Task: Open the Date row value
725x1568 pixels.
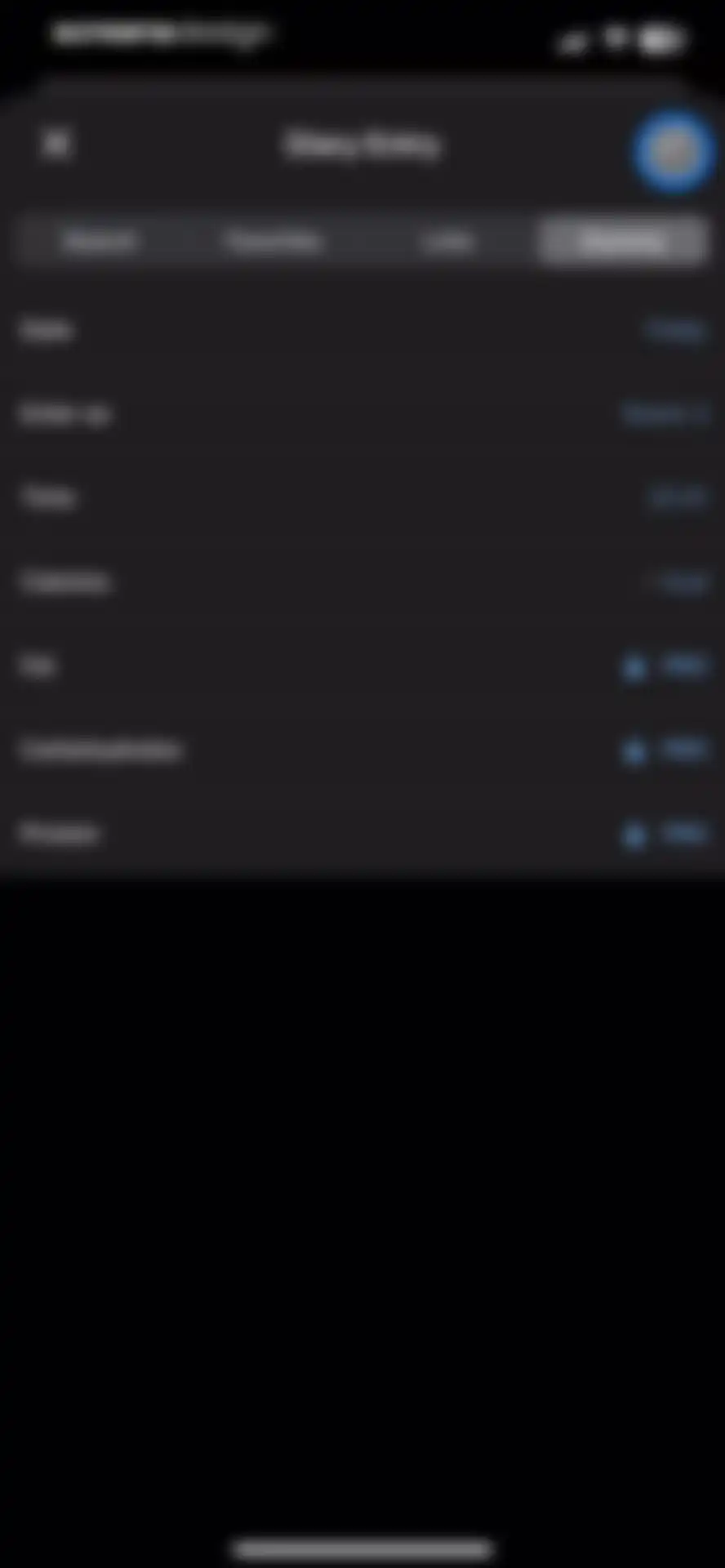Action: 676,330
